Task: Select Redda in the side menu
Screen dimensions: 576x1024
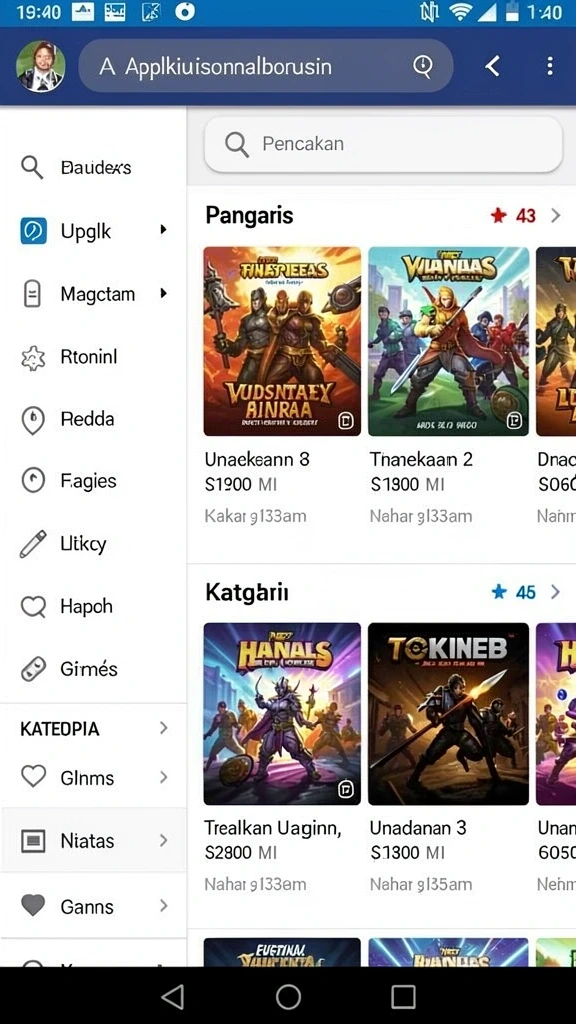Action: pos(93,419)
